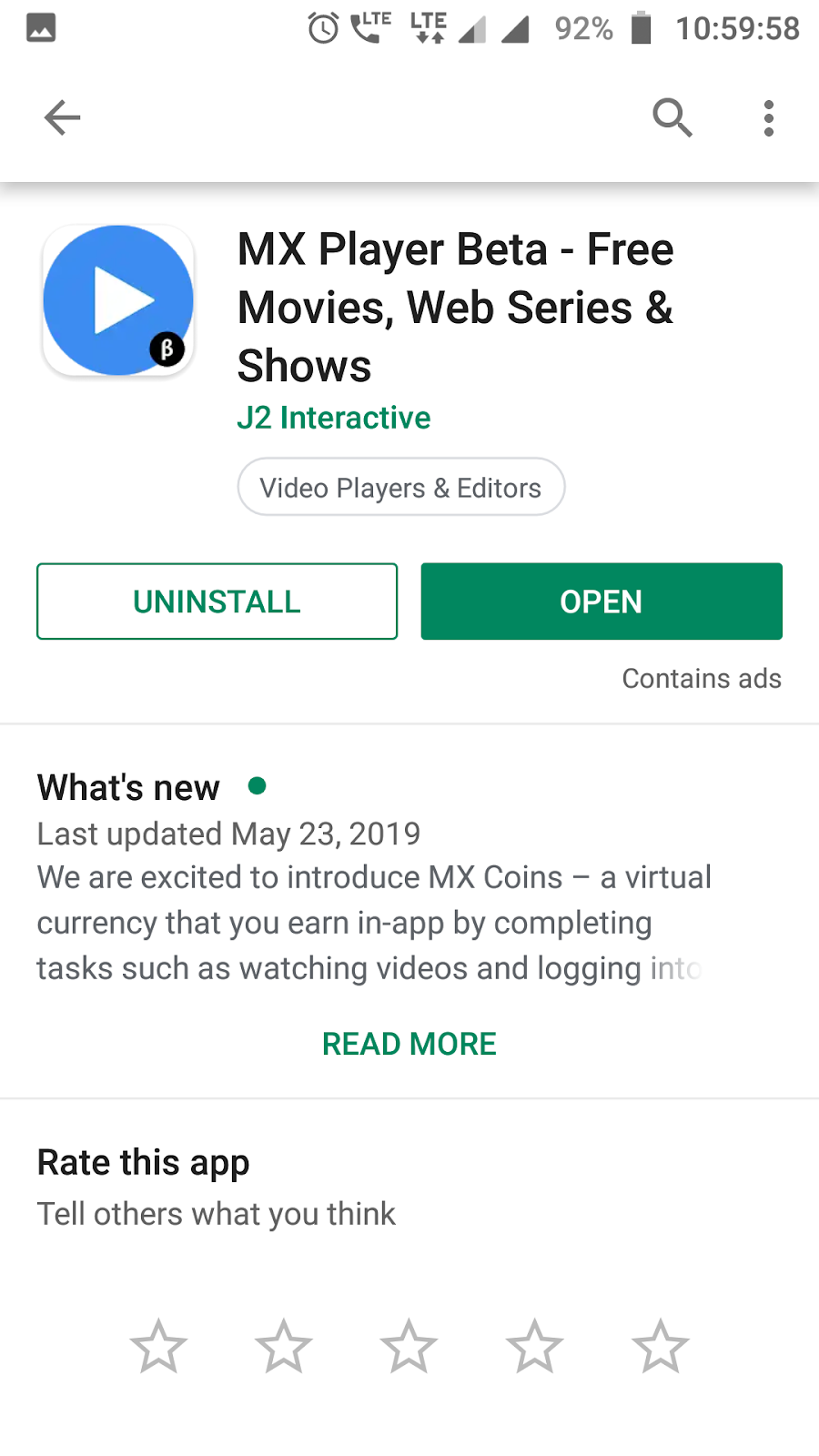Viewport: 819px width, 1456px height.
Task: Open the three-dot overflow menu
Action: tap(769, 118)
